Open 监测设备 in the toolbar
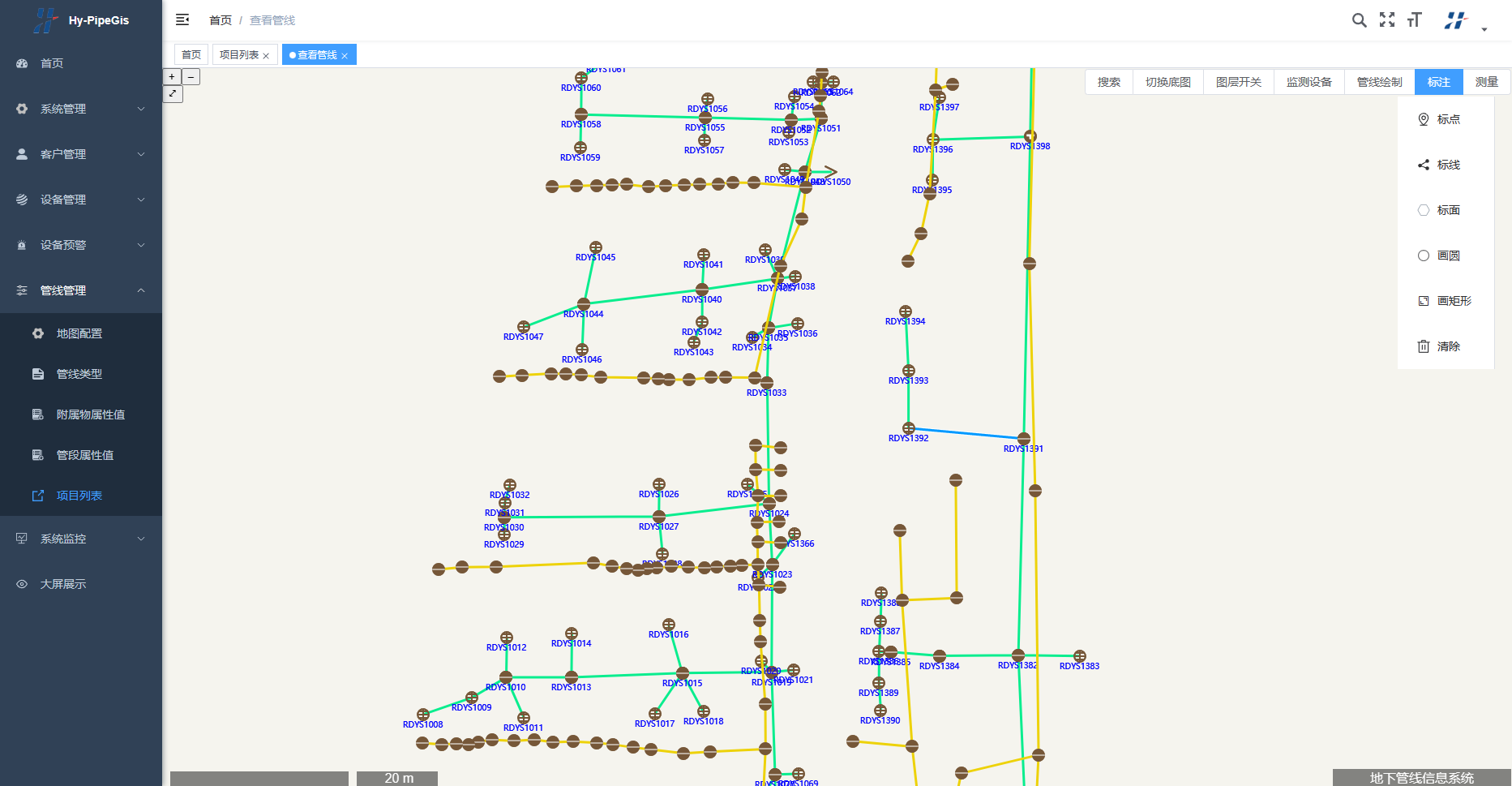Image resolution: width=1512 pixels, height=786 pixels. (1309, 82)
